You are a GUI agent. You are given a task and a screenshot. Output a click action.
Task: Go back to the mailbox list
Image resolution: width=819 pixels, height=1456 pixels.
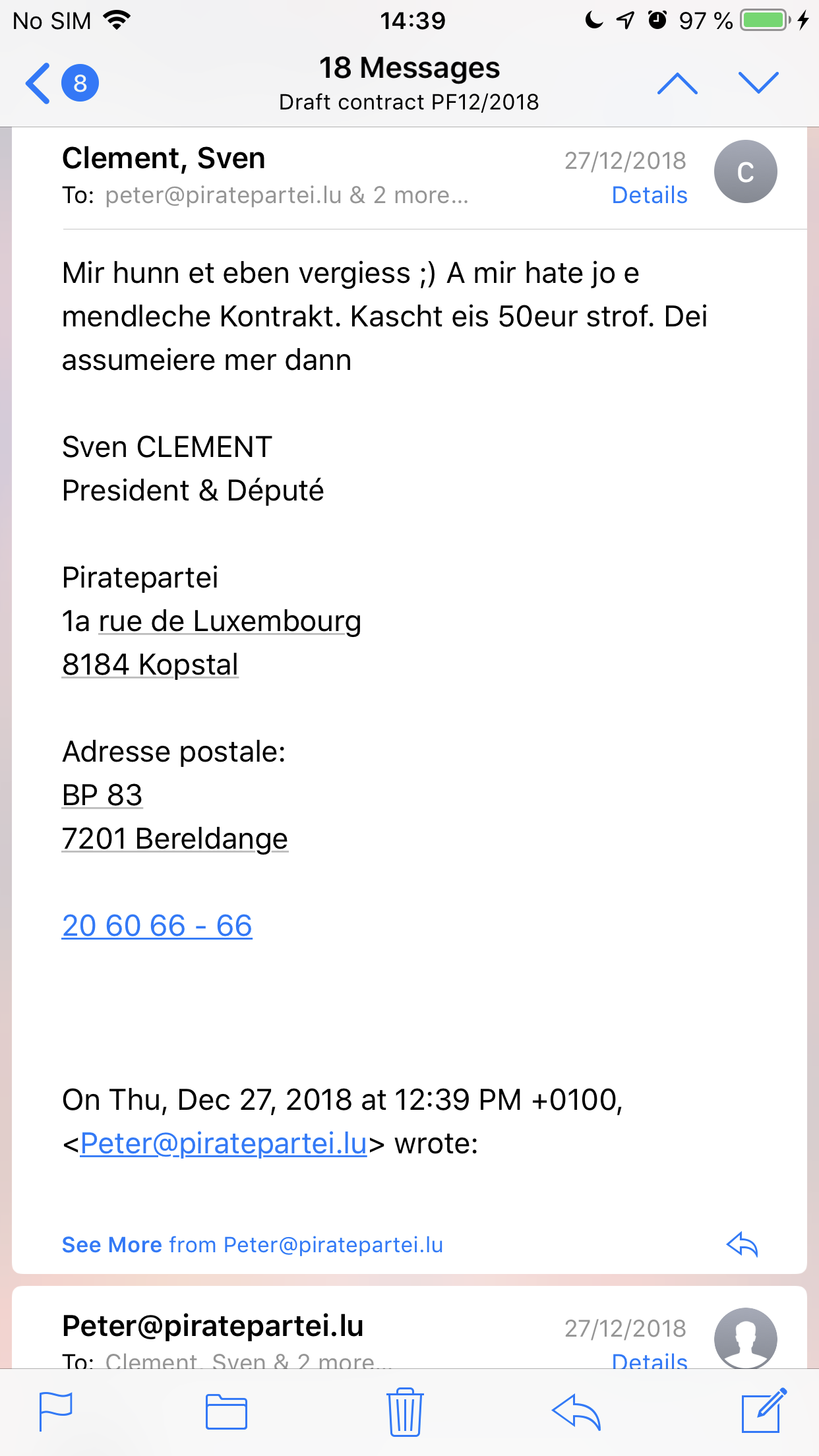click(40, 83)
